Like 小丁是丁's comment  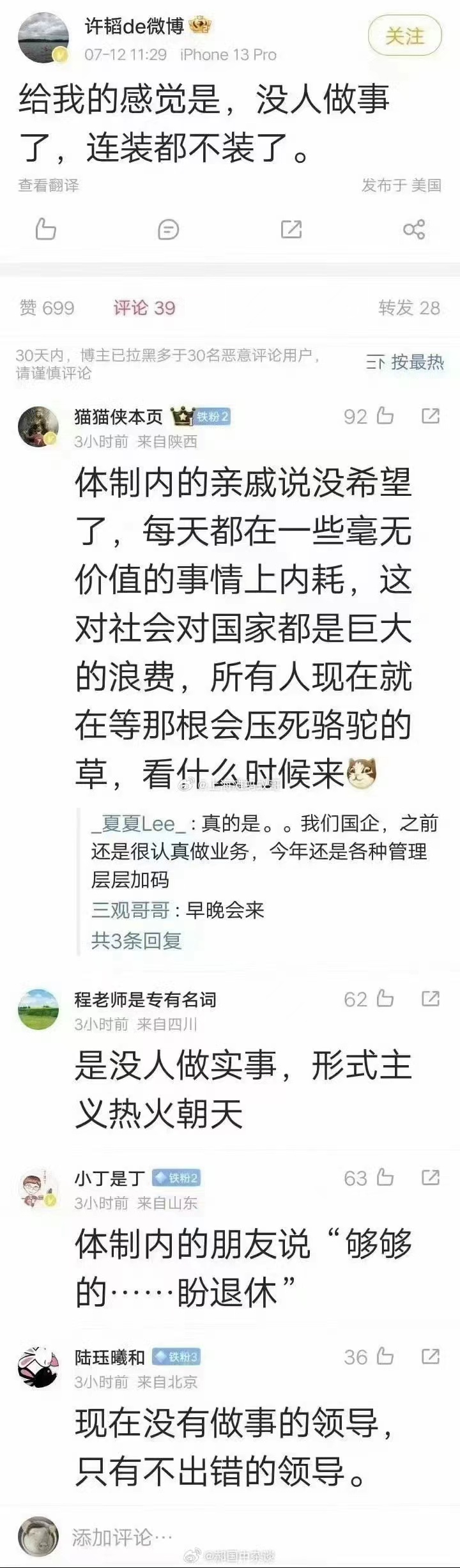coord(385,1178)
